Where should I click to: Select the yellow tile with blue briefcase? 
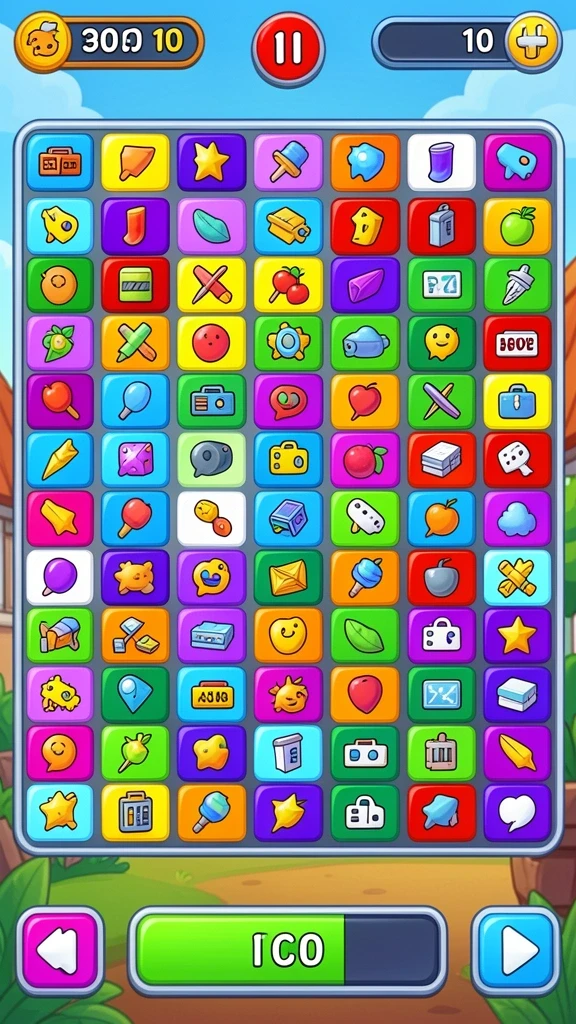(x=517, y=402)
